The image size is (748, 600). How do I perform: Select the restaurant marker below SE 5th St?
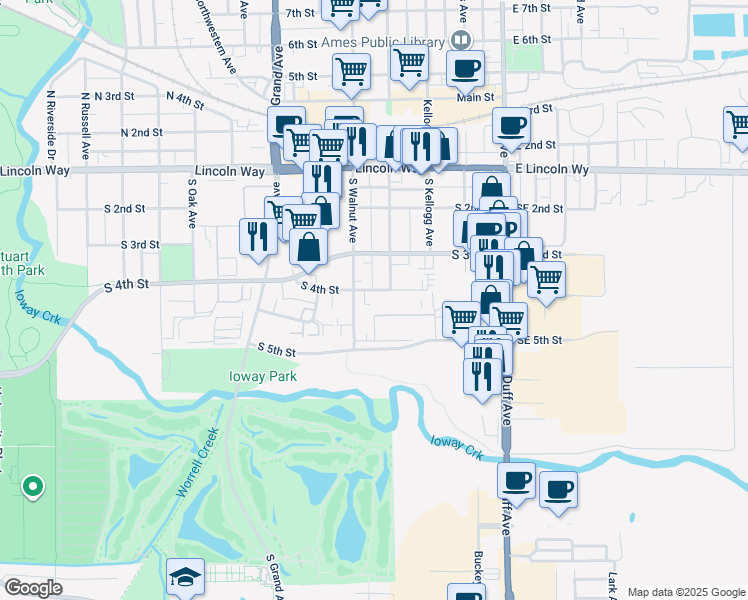[482, 377]
